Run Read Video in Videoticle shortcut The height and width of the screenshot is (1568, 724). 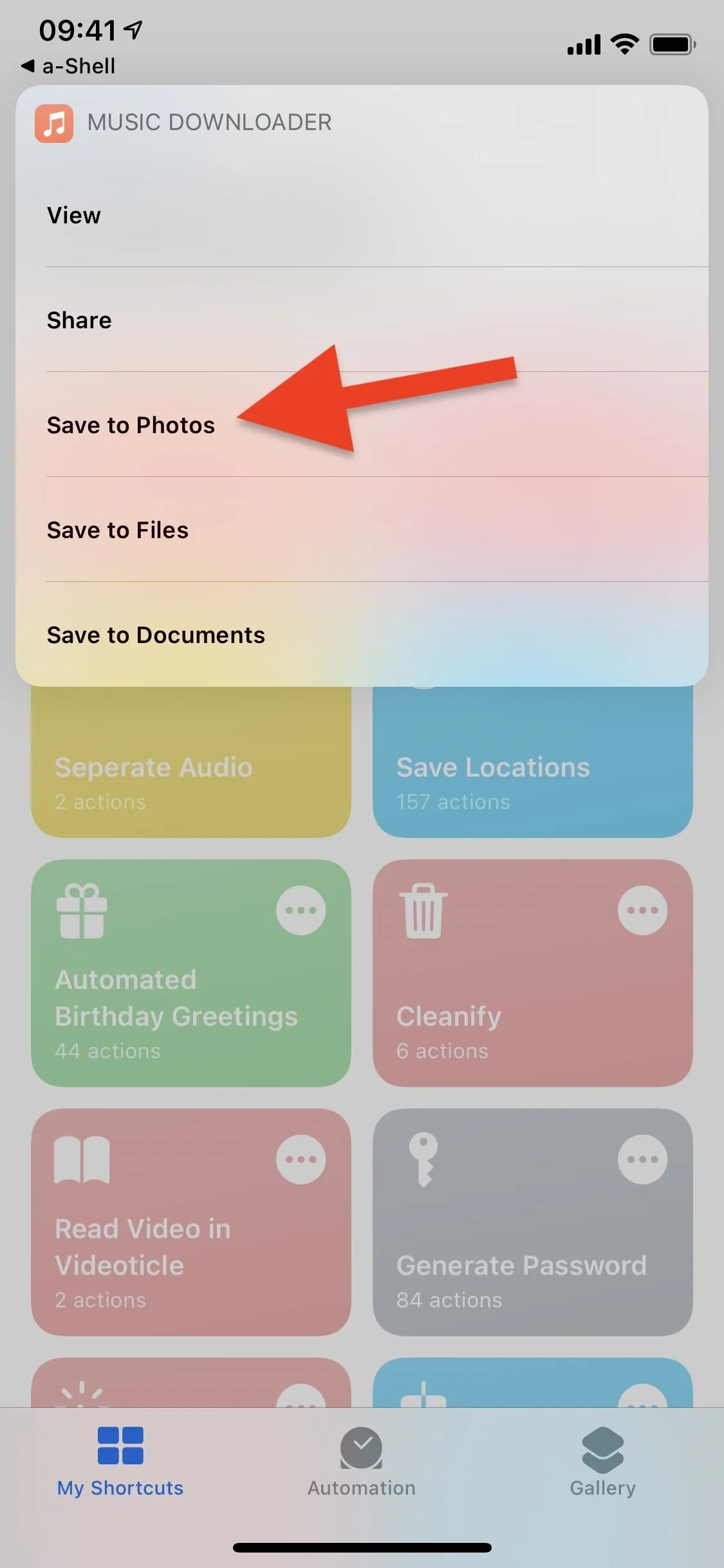[191, 1222]
